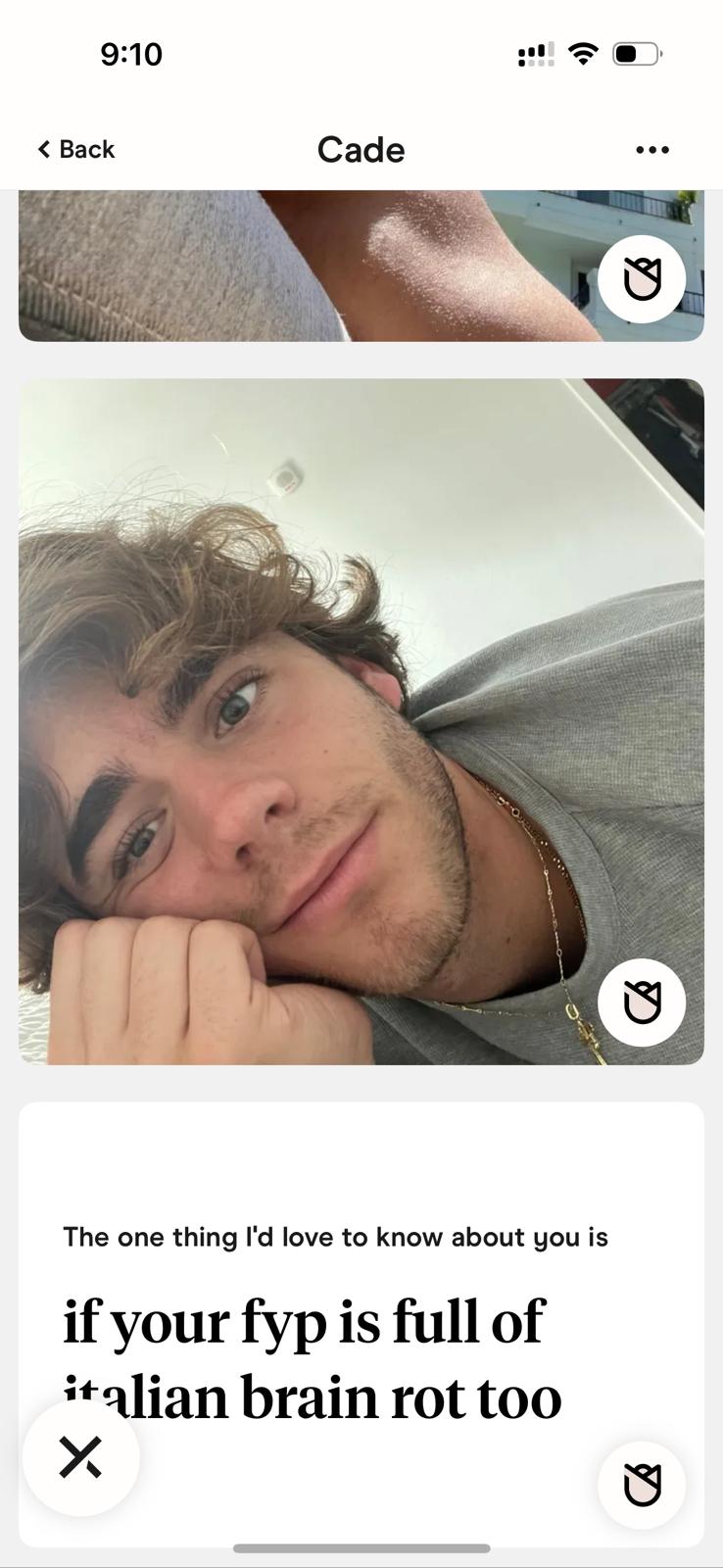Open the three-dot overflow menu
This screenshot has width=723, height=1568.
(x=652, y=150)
